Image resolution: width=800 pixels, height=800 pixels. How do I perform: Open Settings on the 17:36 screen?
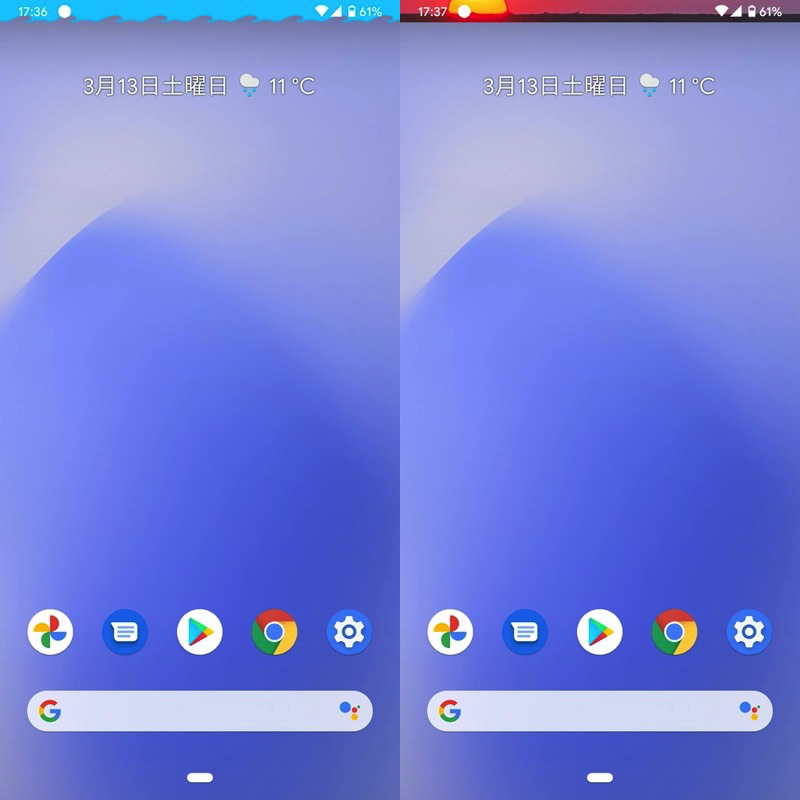pyautogui.click(x=350, y=632)
